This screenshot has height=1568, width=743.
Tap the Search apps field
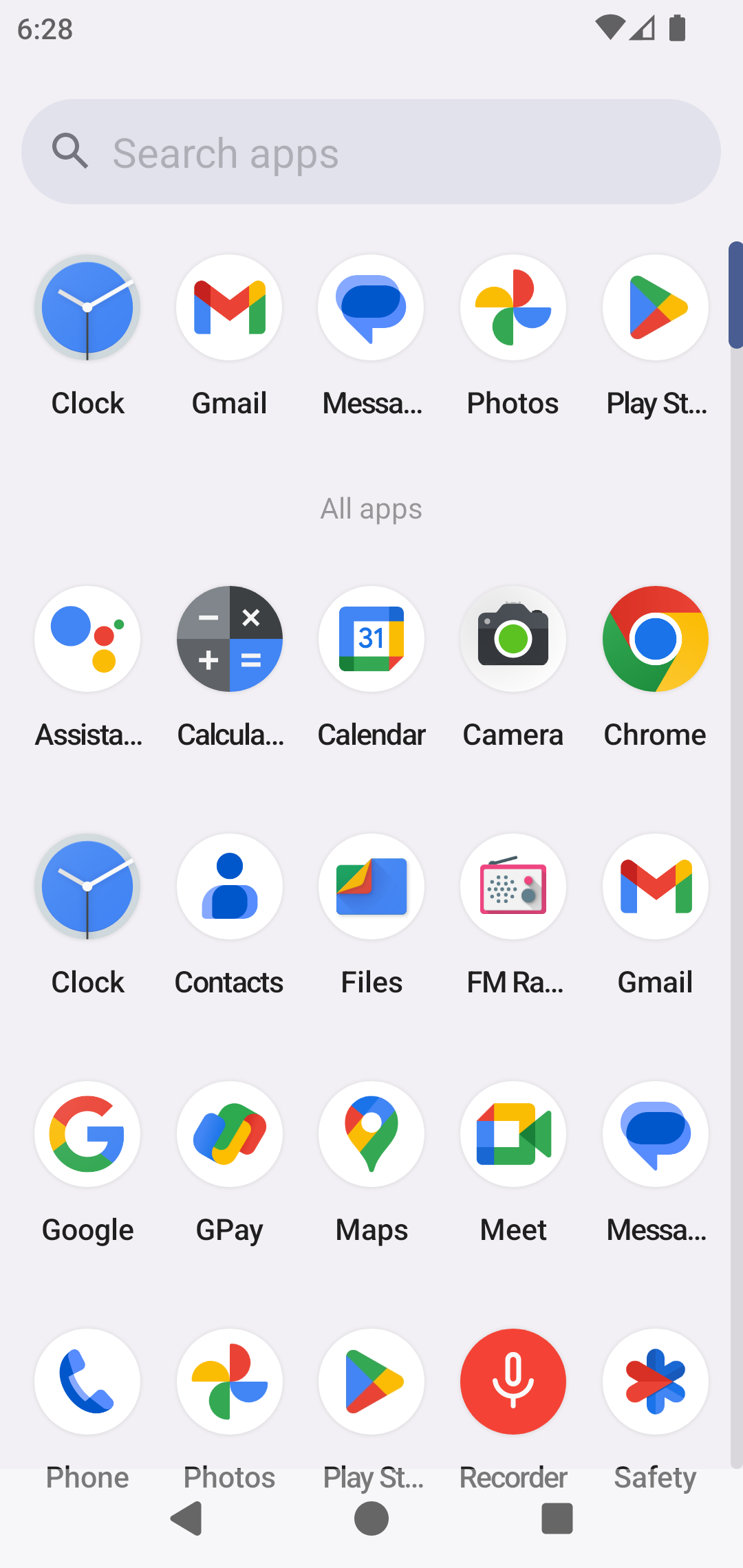pyautogui.click(x=371, y=152)
